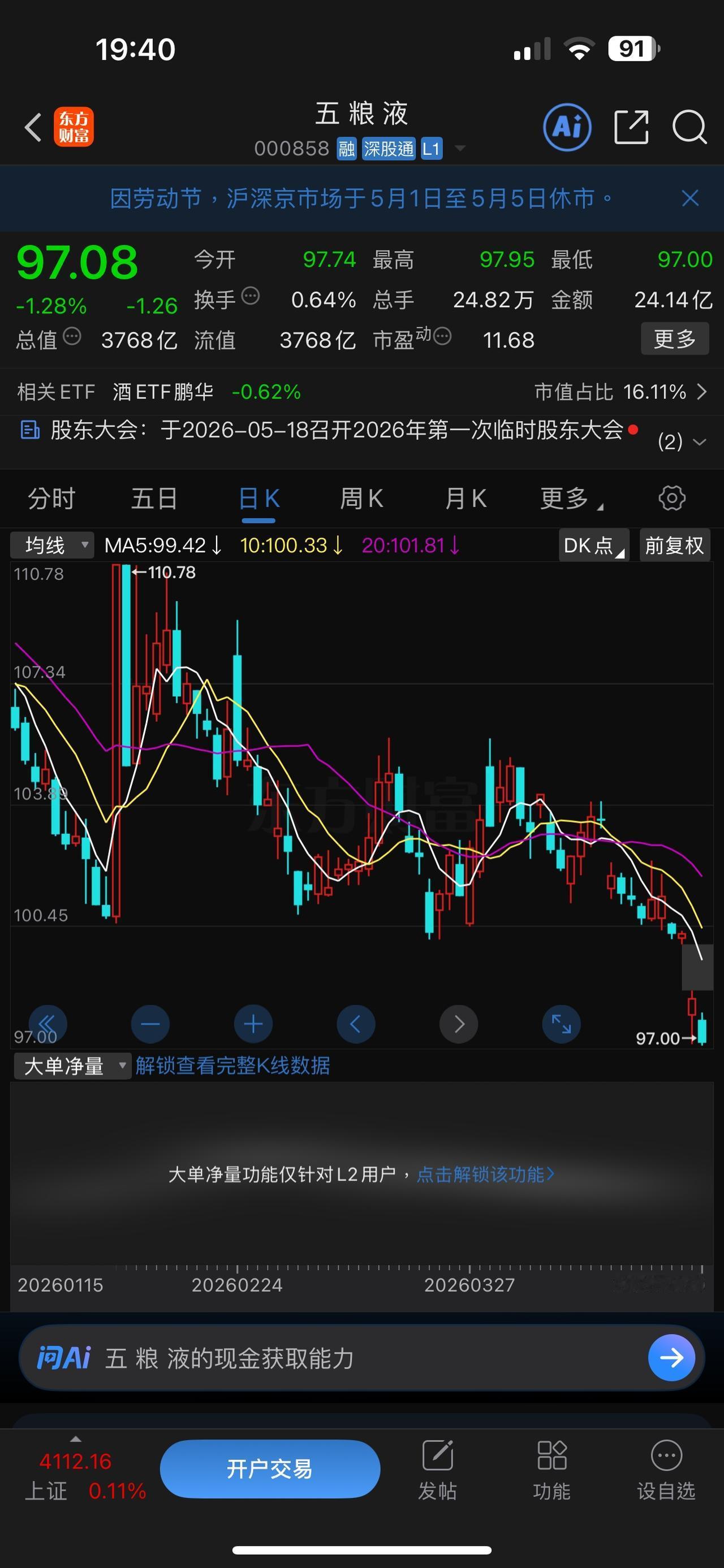Open 点击解锁该功能 L2 unlock link
724x1568 pixels.
[484, 1175]
